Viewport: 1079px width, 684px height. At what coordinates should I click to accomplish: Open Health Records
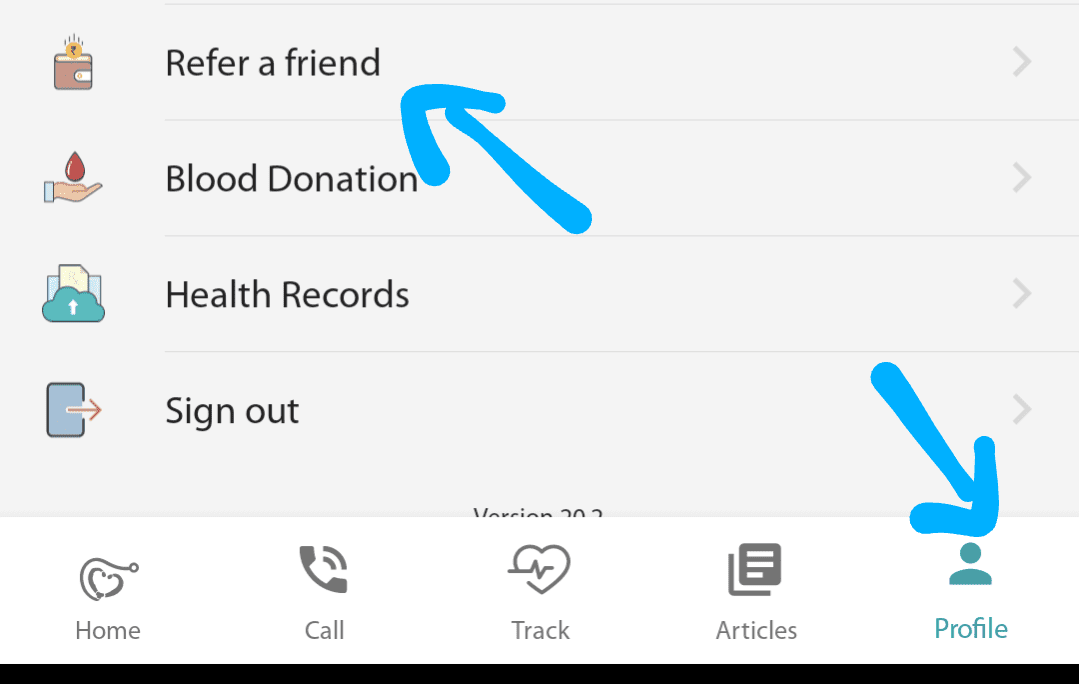(x=287, y=295)
